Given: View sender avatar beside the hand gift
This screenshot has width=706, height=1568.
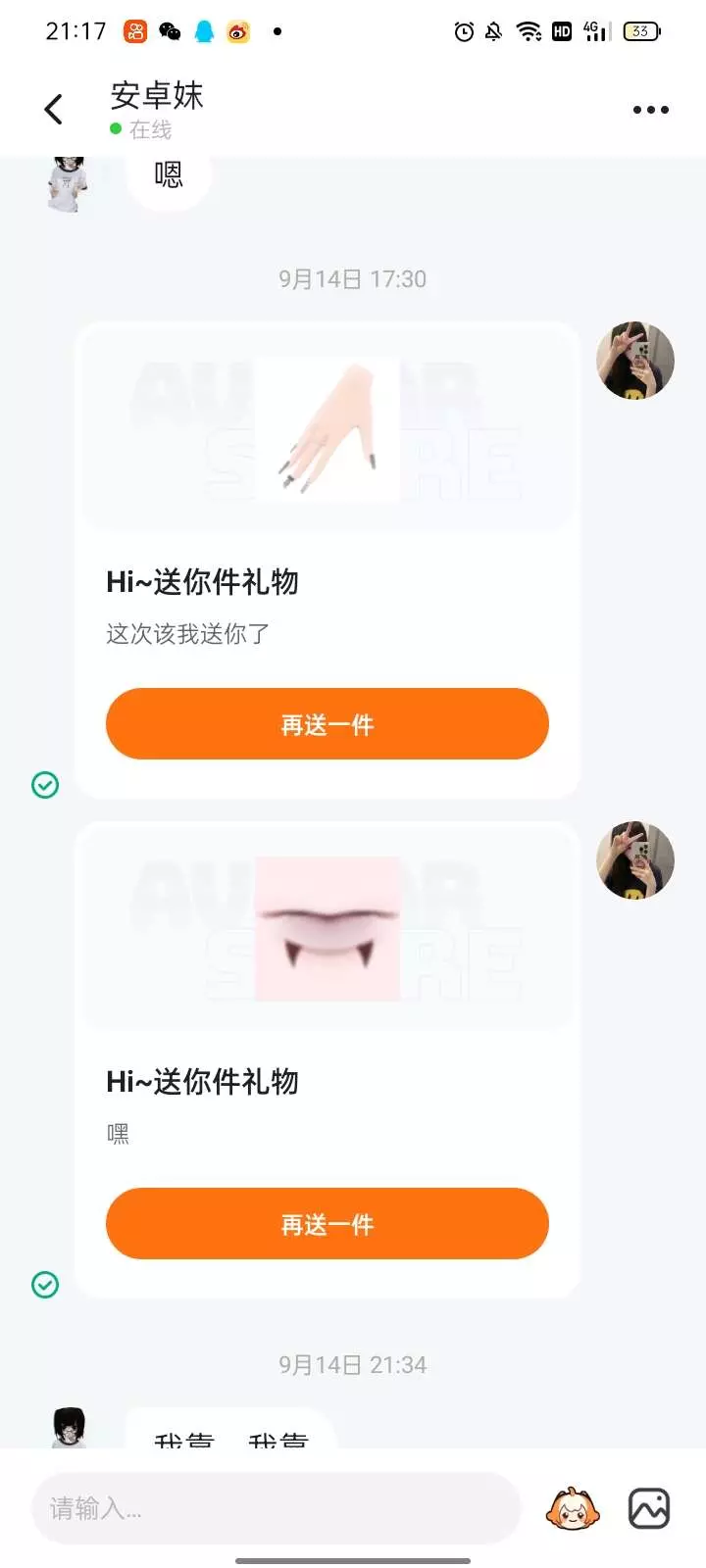Looking at the screenshot, I should pyautogui.click(x=634, y=361).
